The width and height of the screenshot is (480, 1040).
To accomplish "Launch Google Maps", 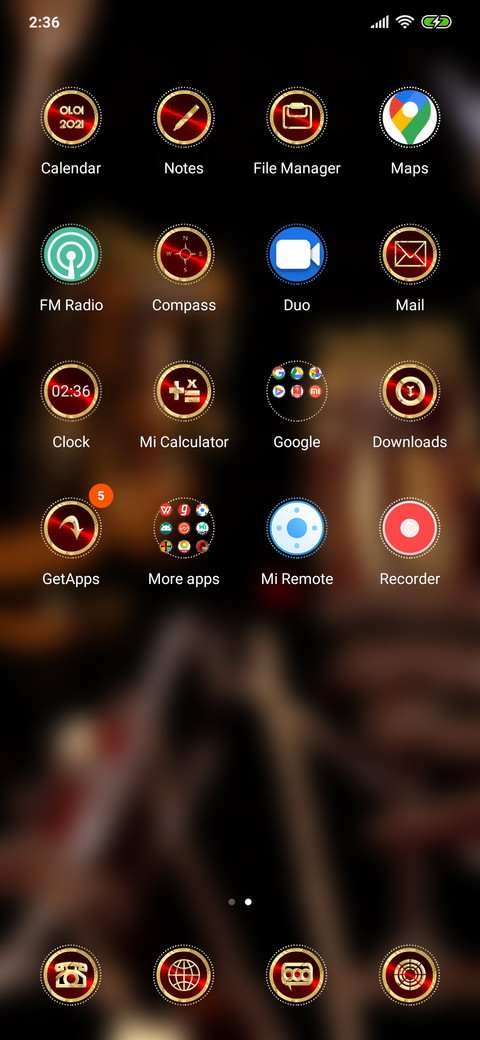I will 410,118.
